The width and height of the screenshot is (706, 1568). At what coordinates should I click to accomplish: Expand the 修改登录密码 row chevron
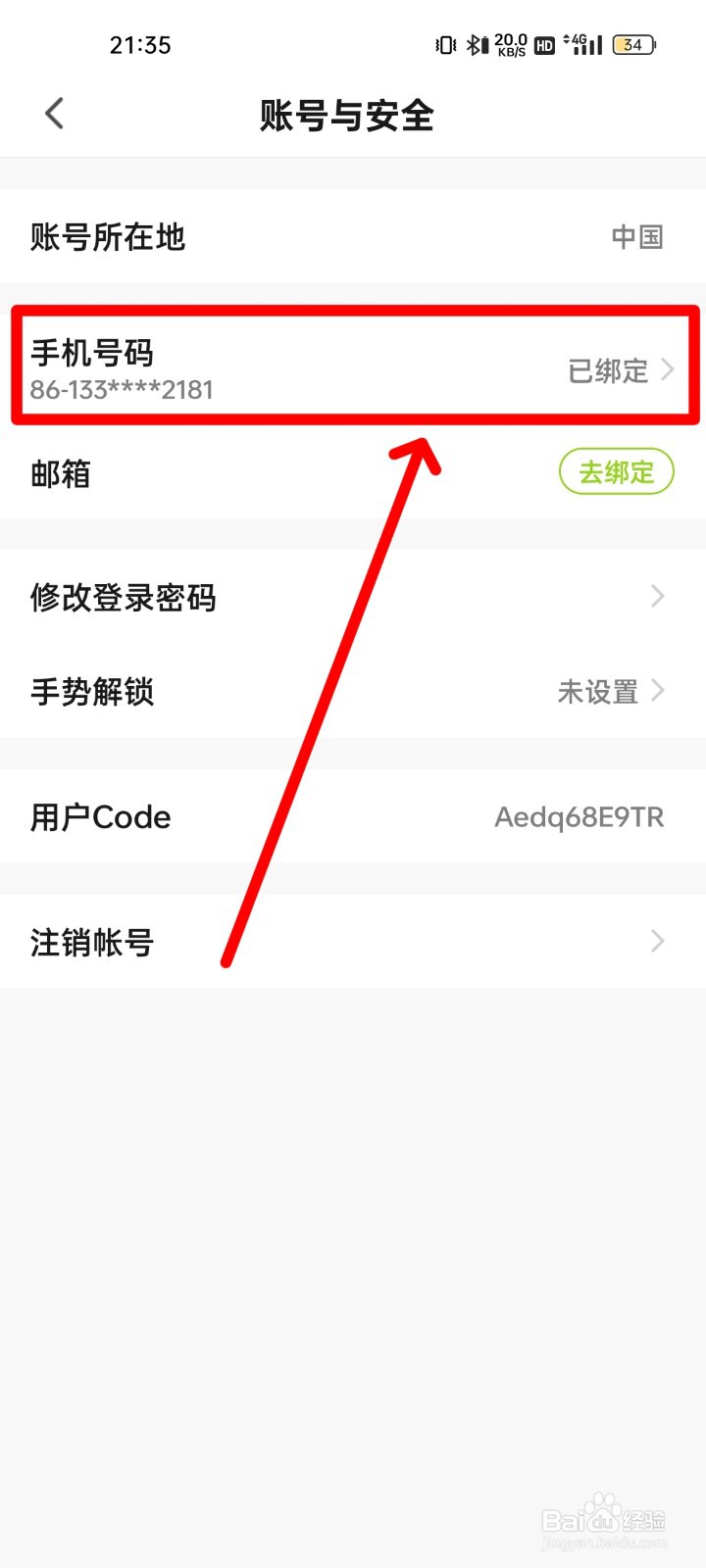[x=657, y=596]
